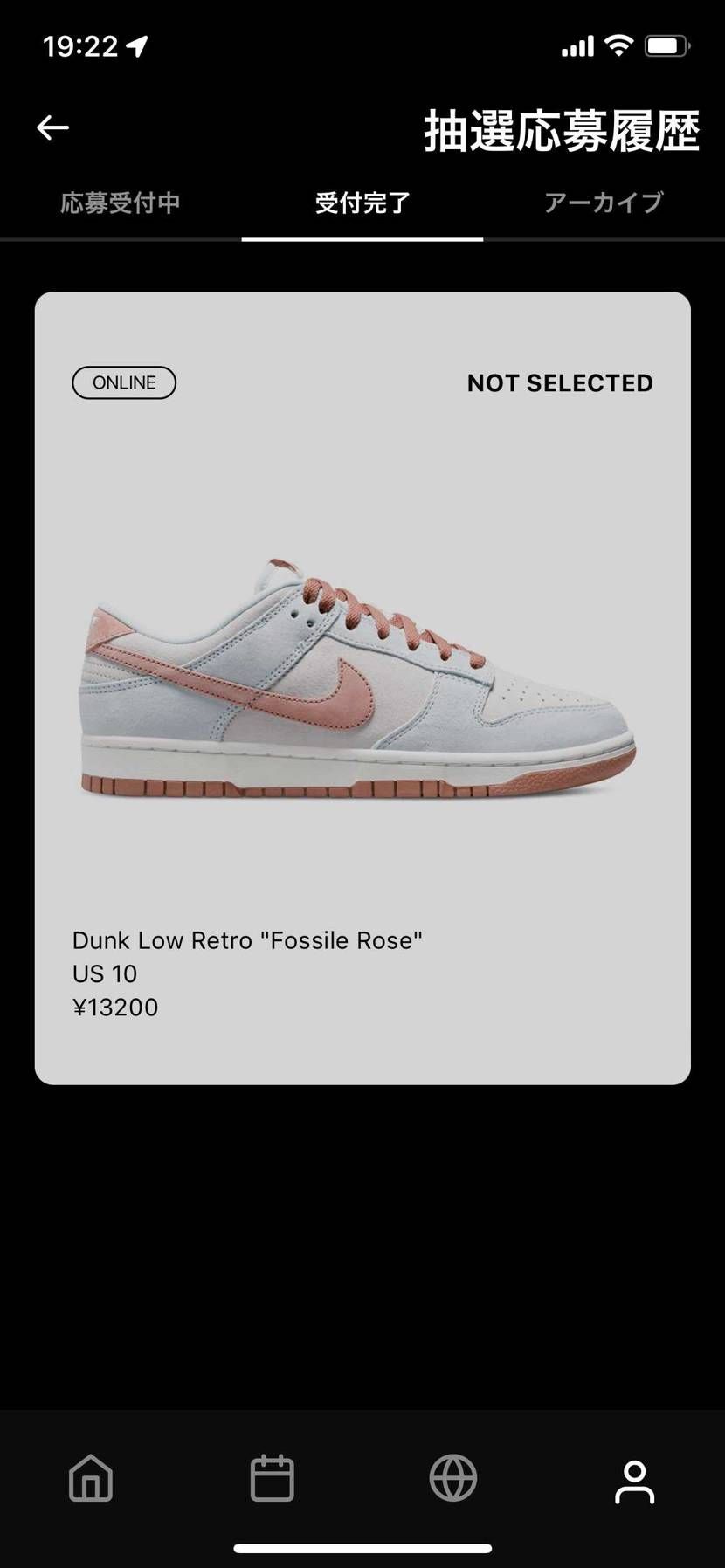Screen dimensions: 725x1568
Task: Go back with the arrow icon
Action: tap(52, 128)
